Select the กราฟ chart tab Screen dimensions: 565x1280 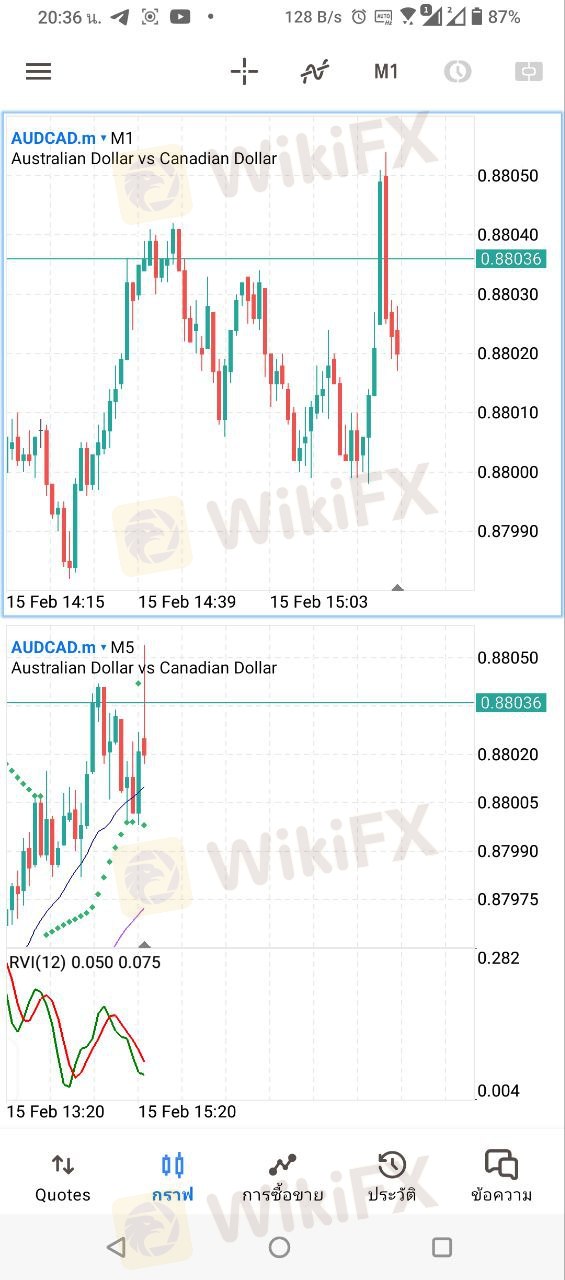pyautogui.click(x=173, y=1177)
